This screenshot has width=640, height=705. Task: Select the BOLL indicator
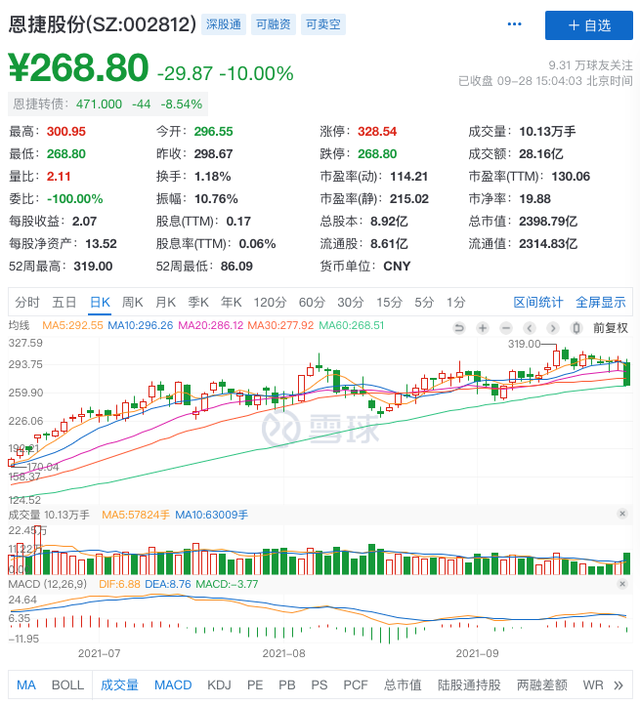tap(68, 685)
